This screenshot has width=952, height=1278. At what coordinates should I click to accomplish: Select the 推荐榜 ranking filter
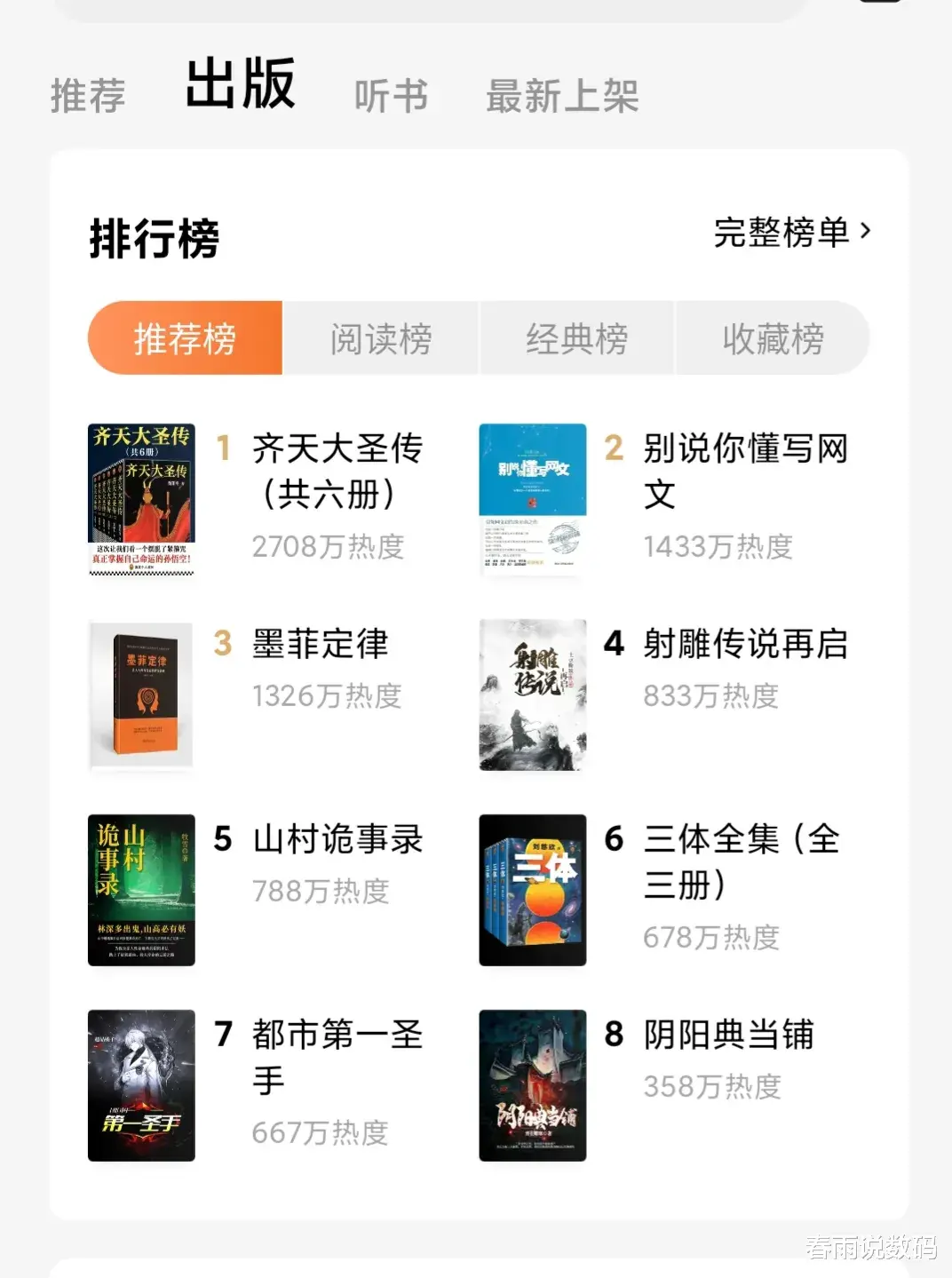point(184,337)
